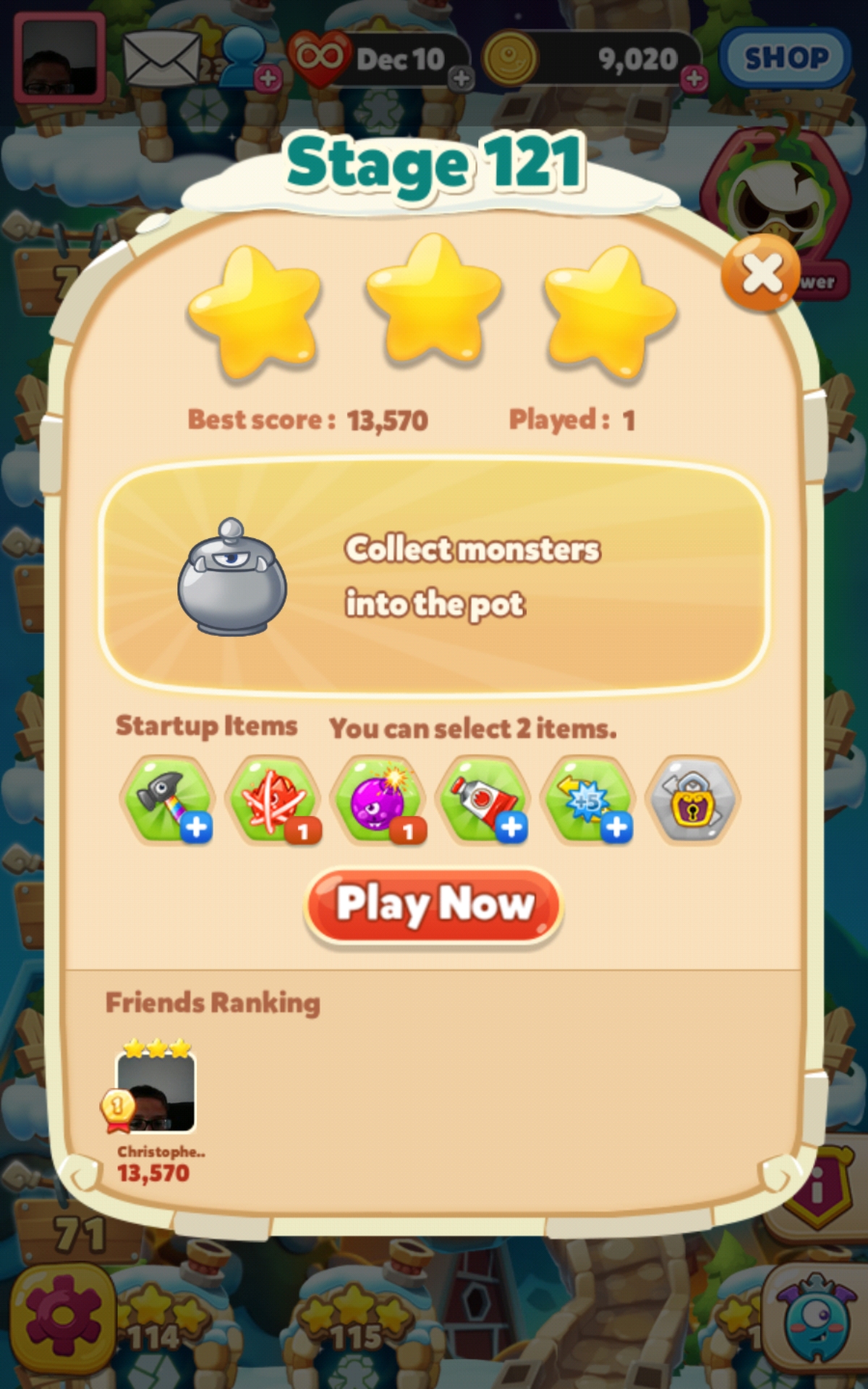The image size is (868, 1389).
Task: Close the Stage 121 dialog
Action: tap(760, 273)
